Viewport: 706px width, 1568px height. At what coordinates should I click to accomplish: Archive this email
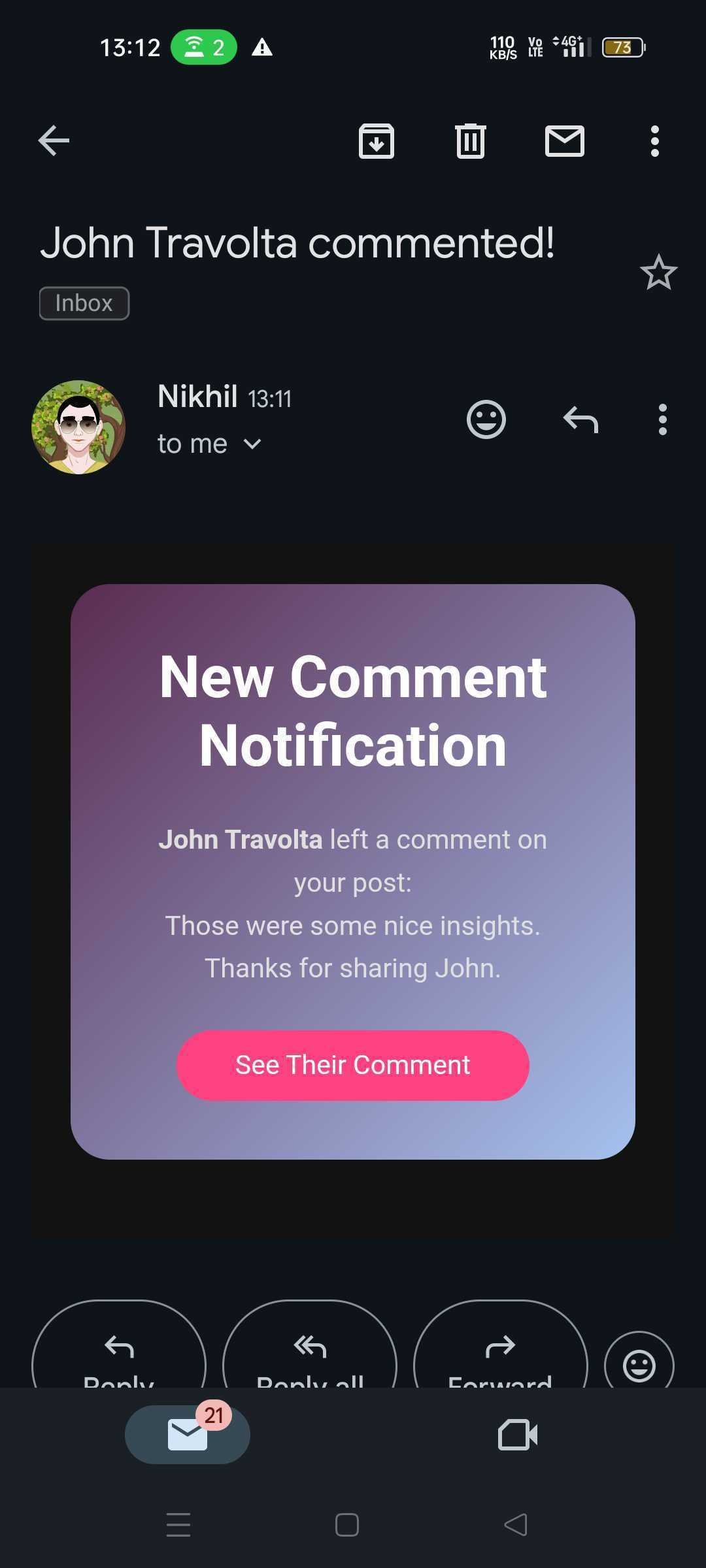pos(377,141)
